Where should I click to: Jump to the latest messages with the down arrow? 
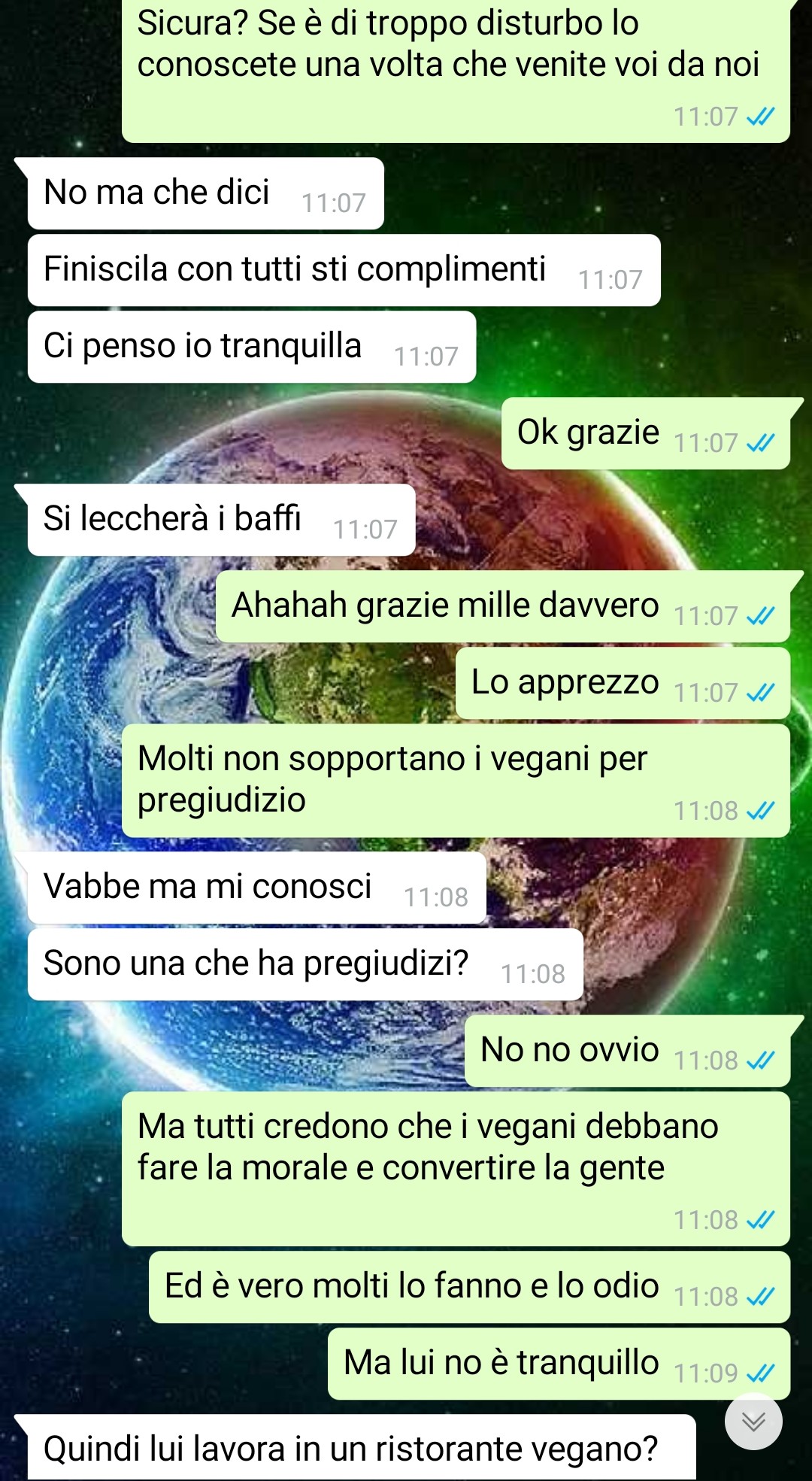pos(753,1421)
